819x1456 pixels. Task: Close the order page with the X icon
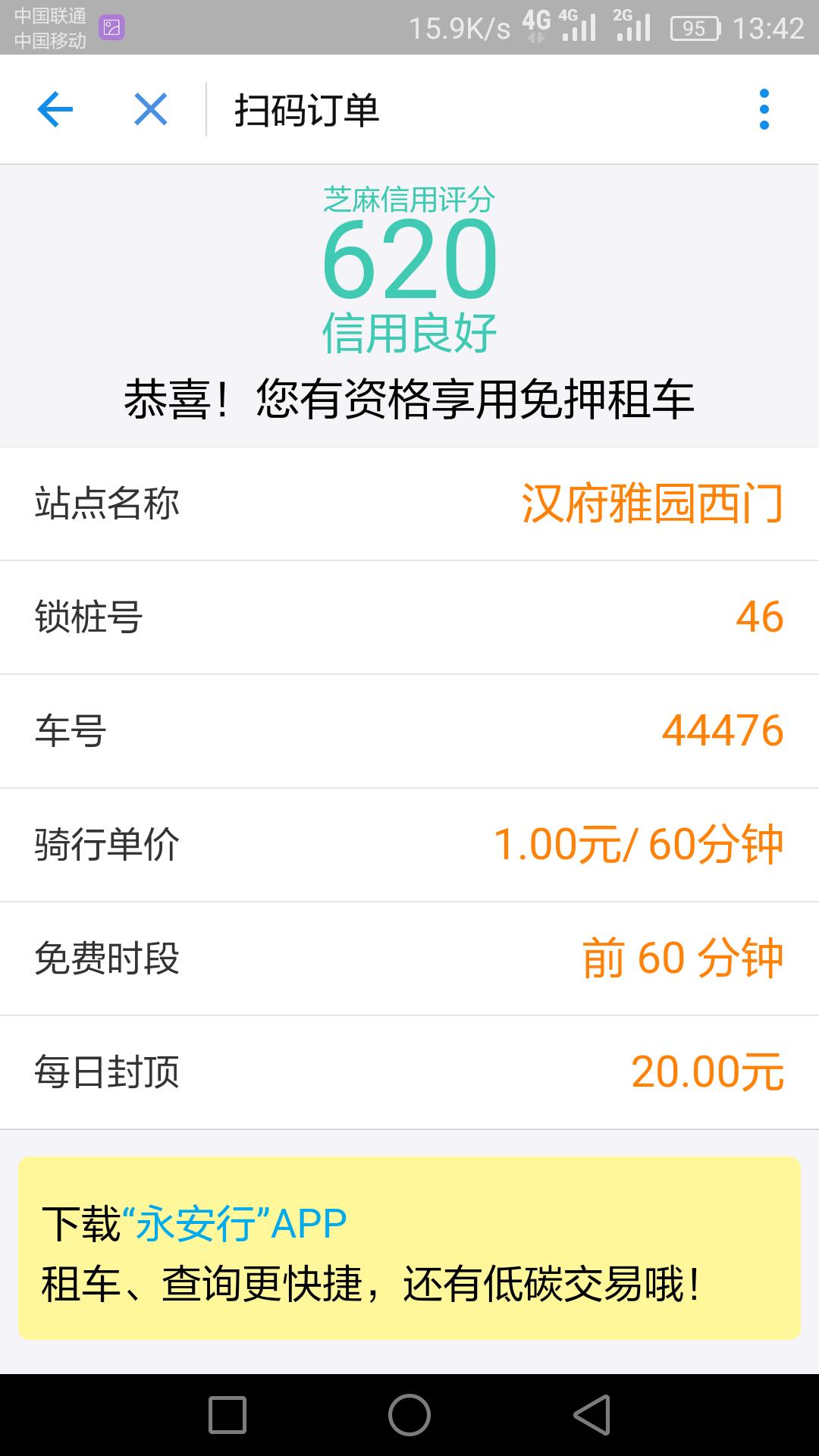click(x=149, y=110)
